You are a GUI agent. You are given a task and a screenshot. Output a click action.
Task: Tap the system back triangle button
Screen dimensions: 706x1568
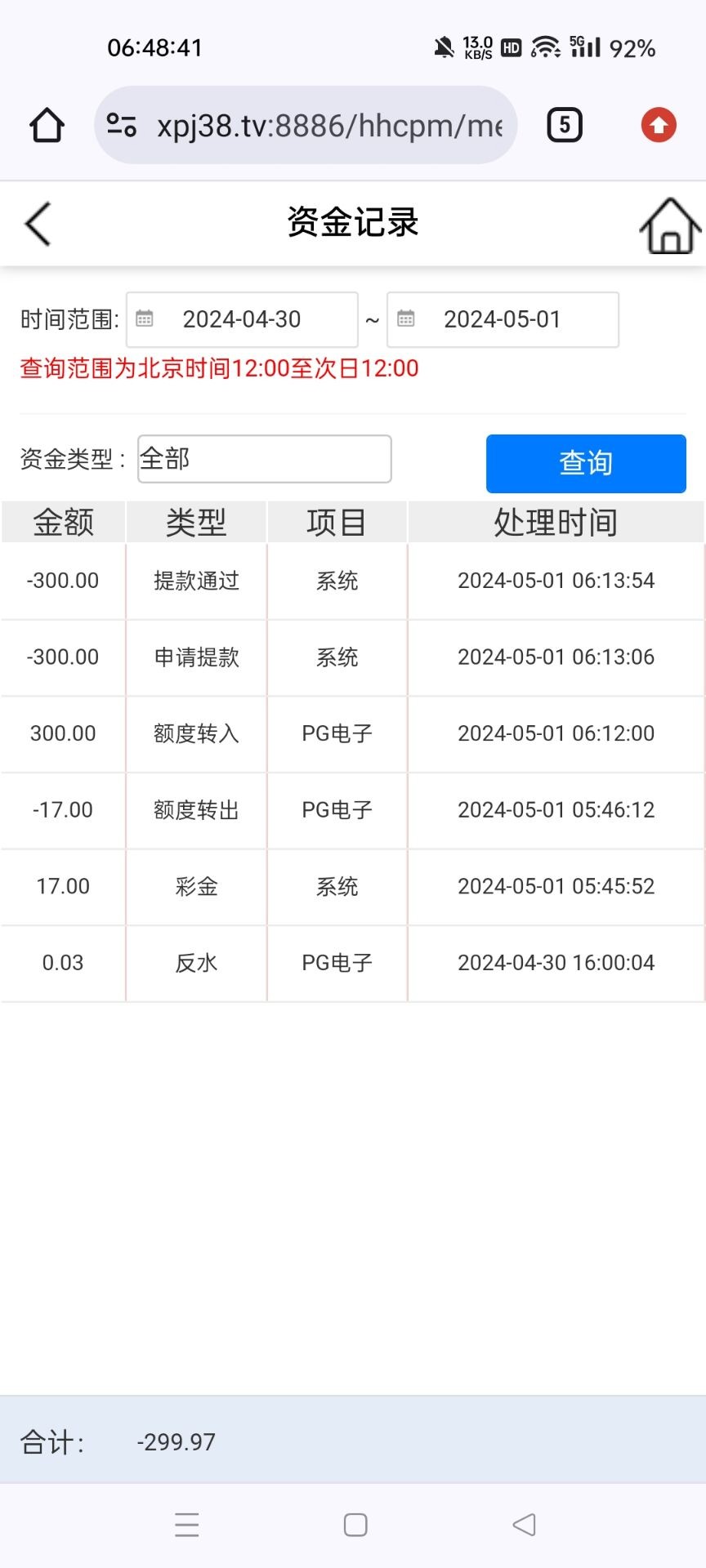524,1525
